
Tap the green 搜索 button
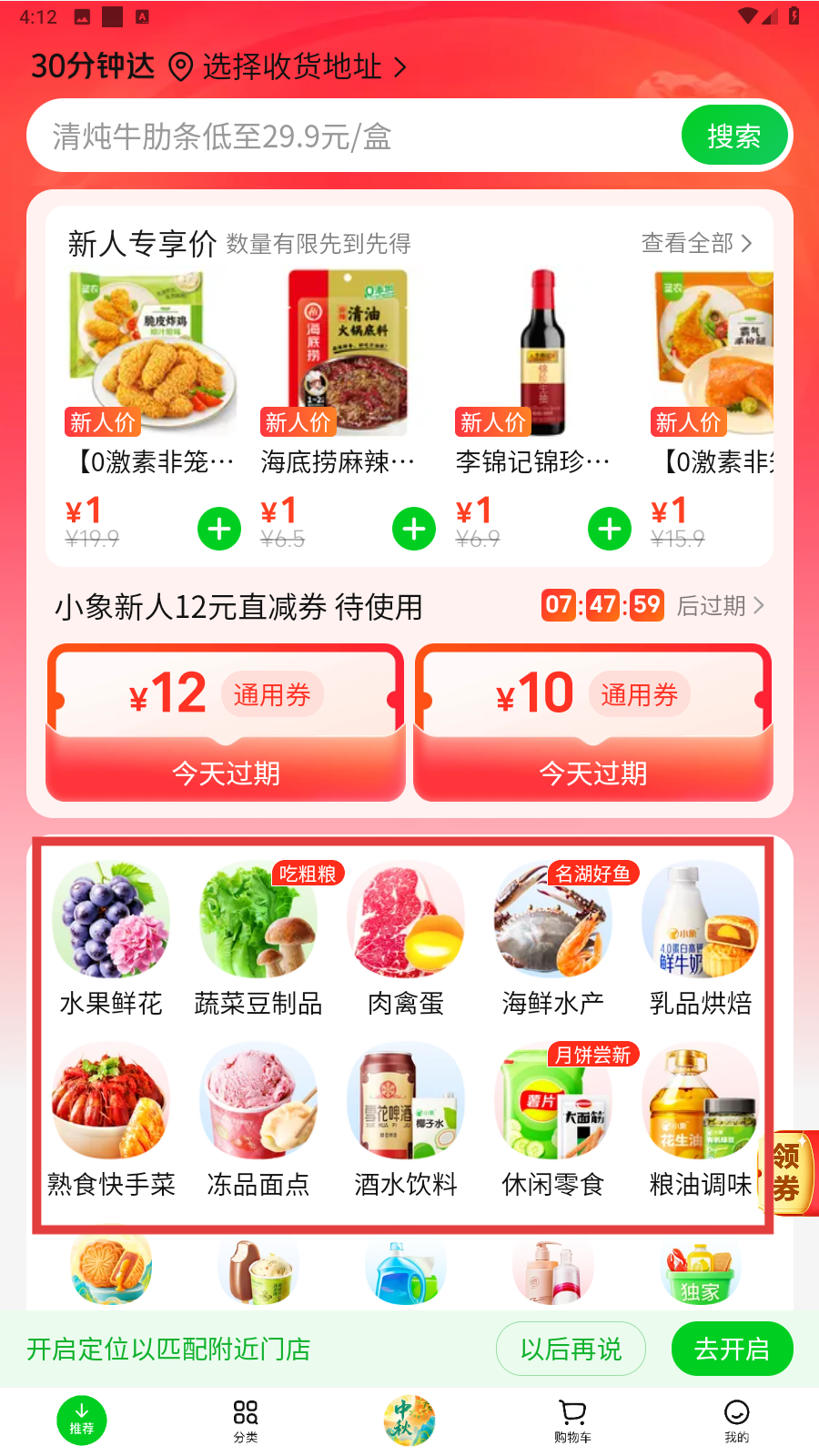point(733,136)
